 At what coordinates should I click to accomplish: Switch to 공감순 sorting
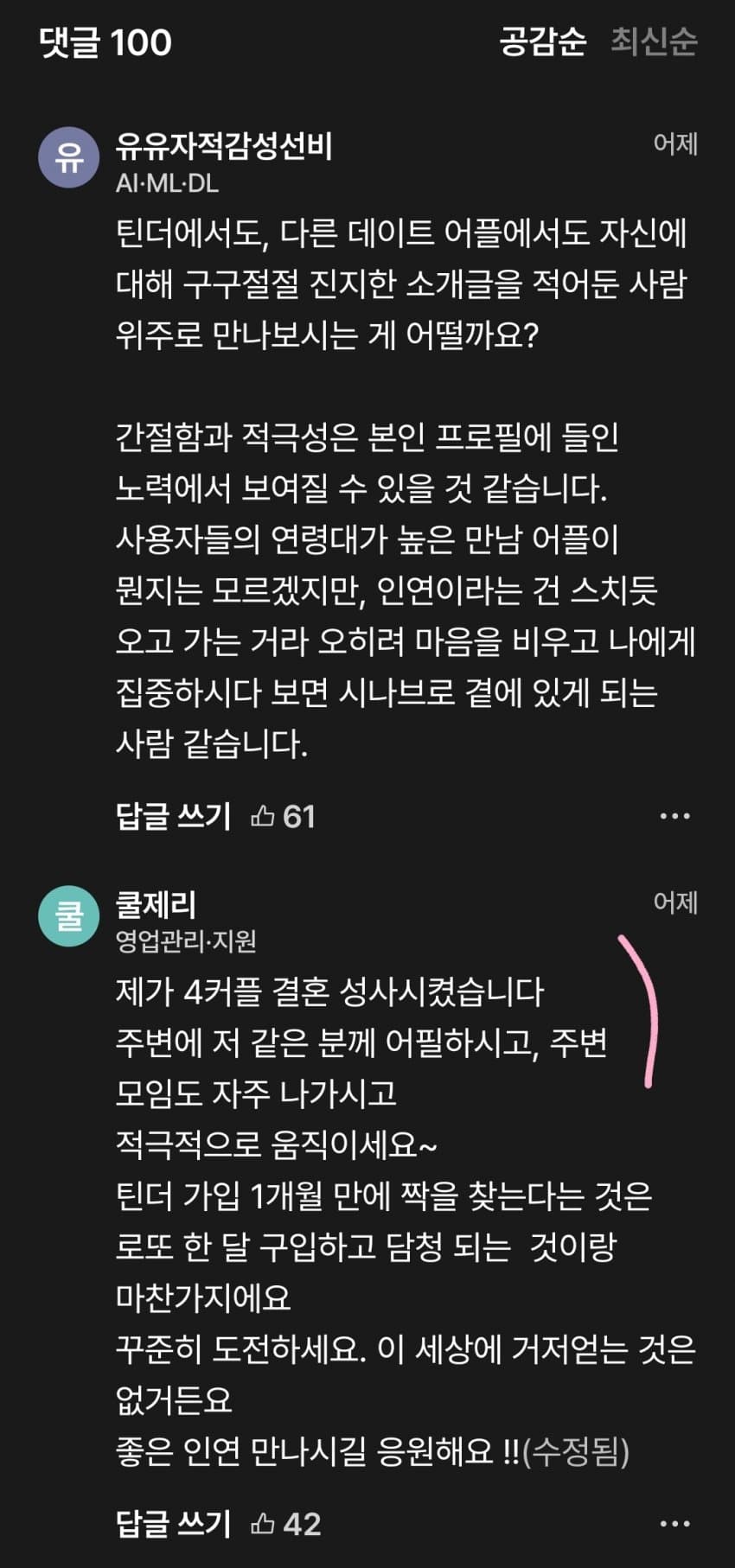click(542, 41)
